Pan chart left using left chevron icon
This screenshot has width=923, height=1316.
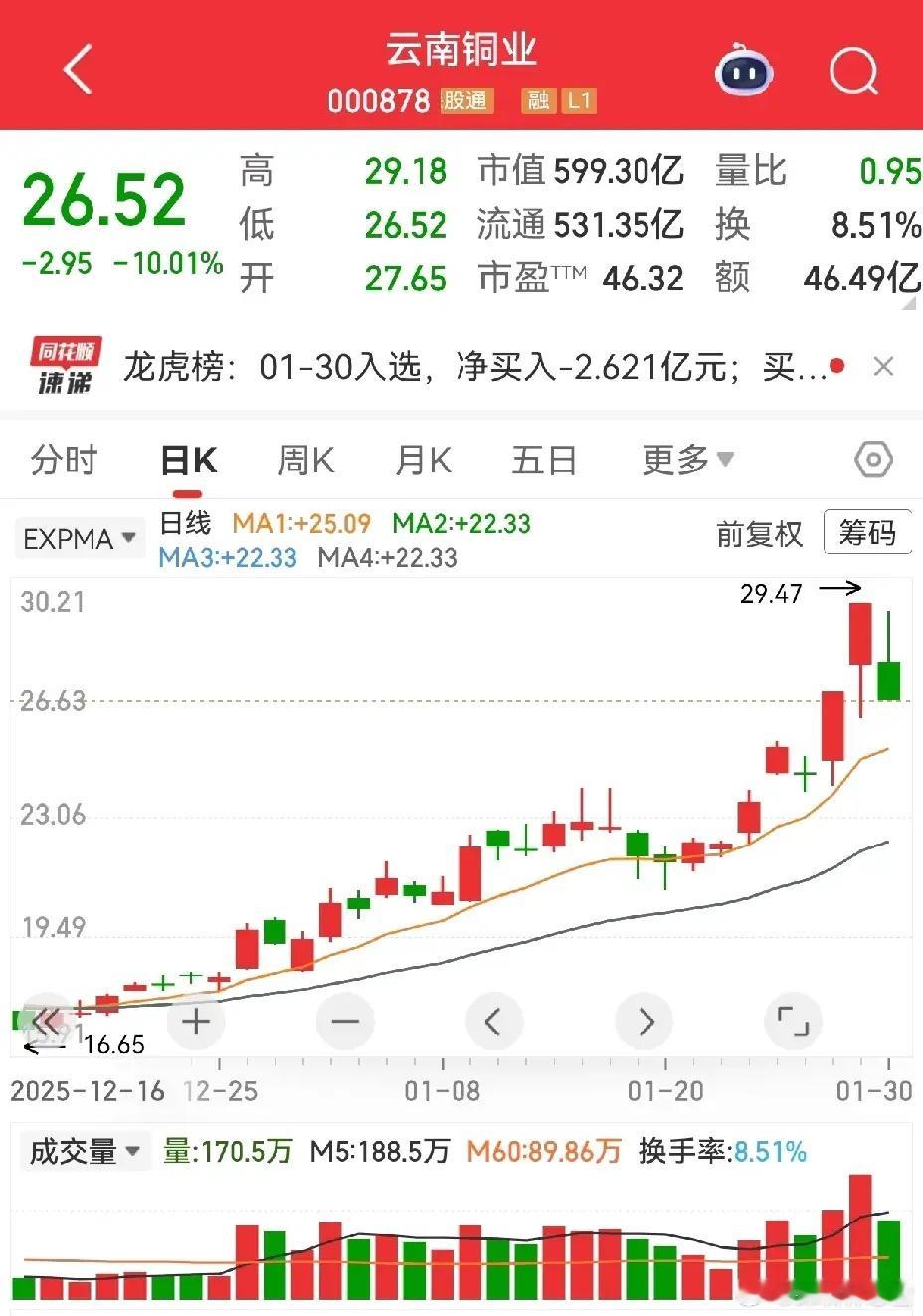click(494, 1021)
